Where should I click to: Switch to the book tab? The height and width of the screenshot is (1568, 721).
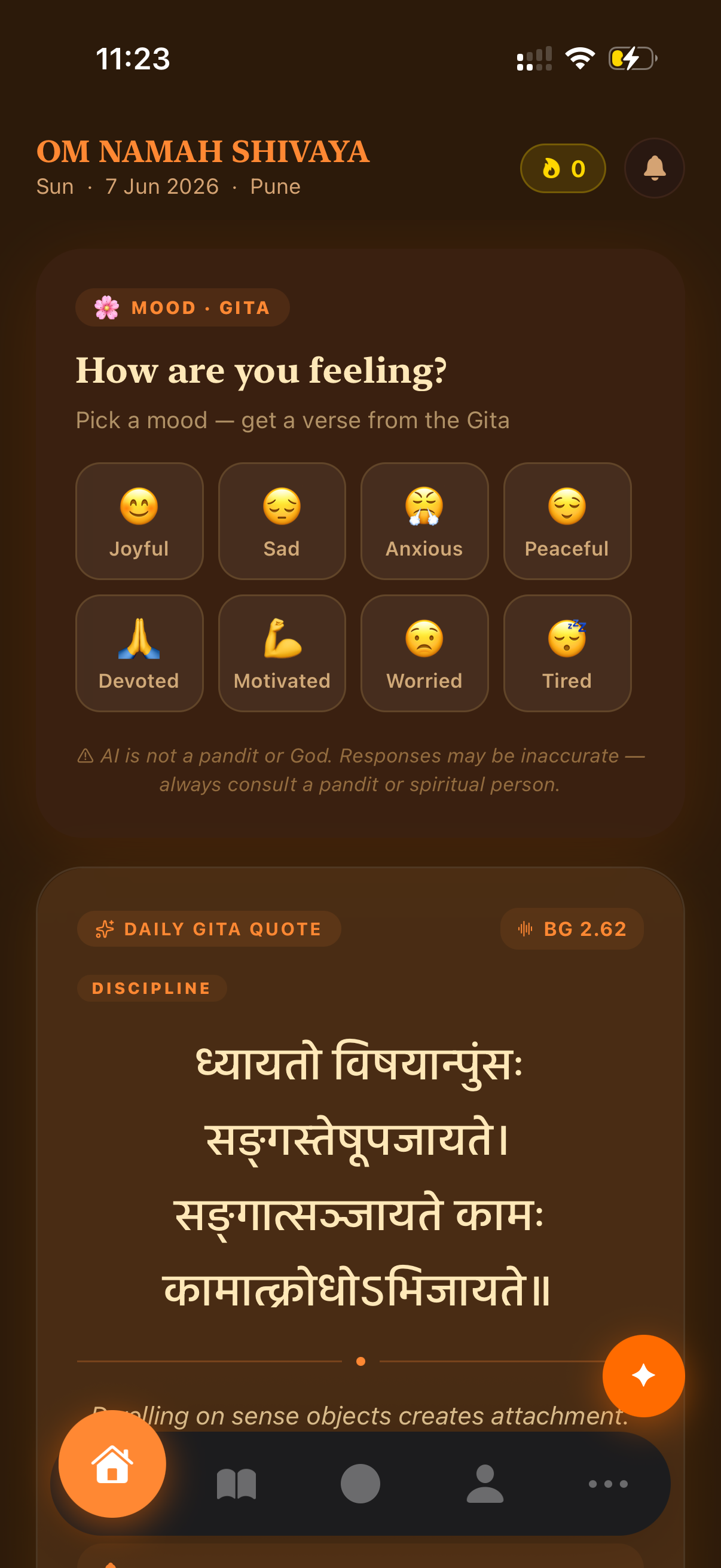tap(237, 1484)
